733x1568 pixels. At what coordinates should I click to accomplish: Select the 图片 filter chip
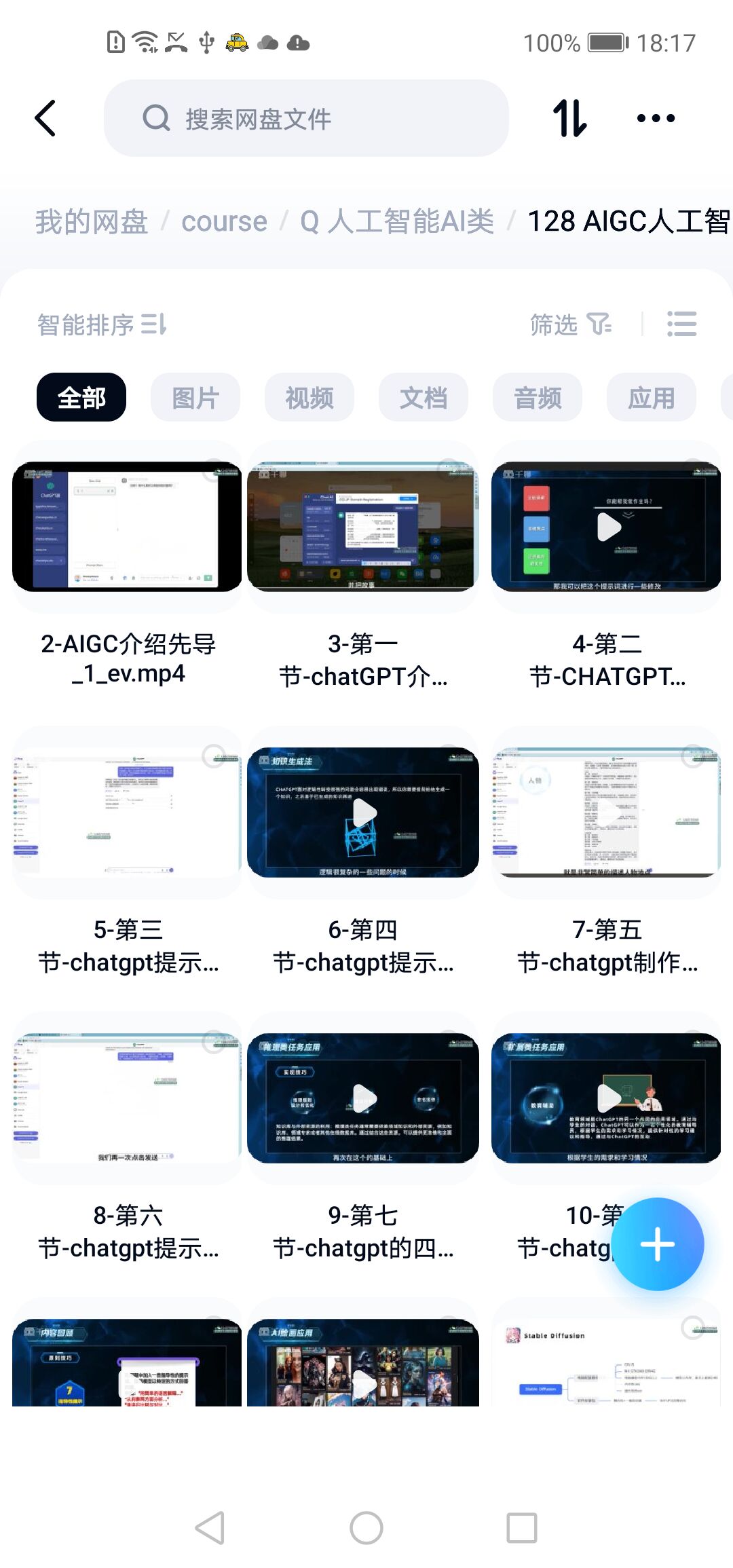[x=195, y=397]
